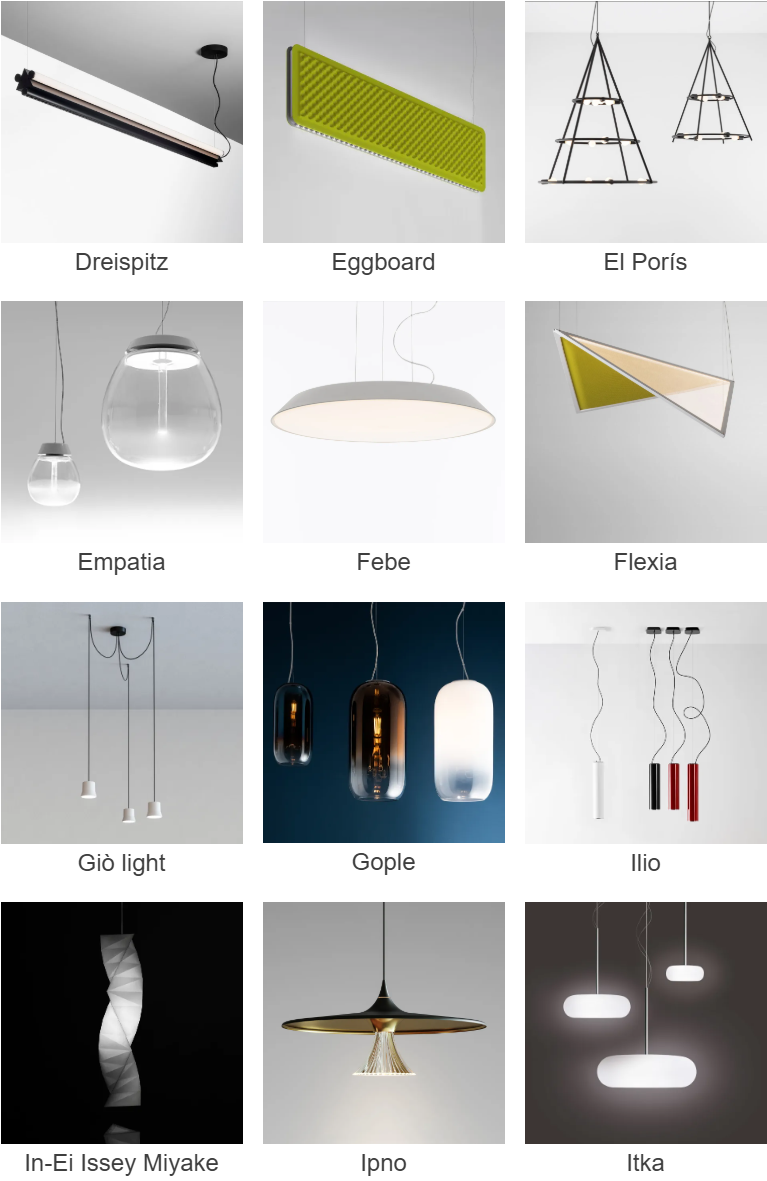Open the El Porís product tile
The width and height of the screenshot is (767, 1181).
tap(645, 122)
